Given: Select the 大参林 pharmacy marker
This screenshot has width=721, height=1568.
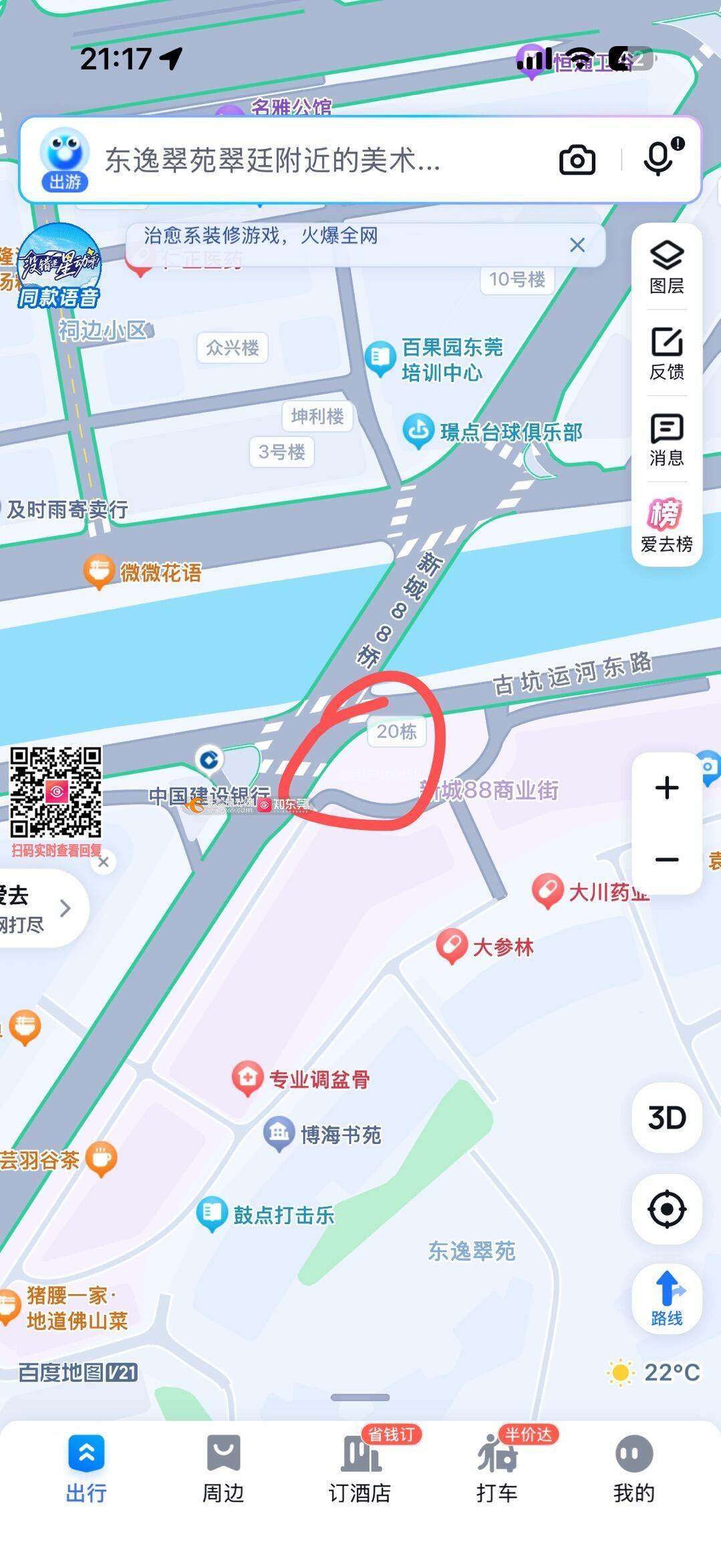Looking at the screenshot, I should 452,946.
